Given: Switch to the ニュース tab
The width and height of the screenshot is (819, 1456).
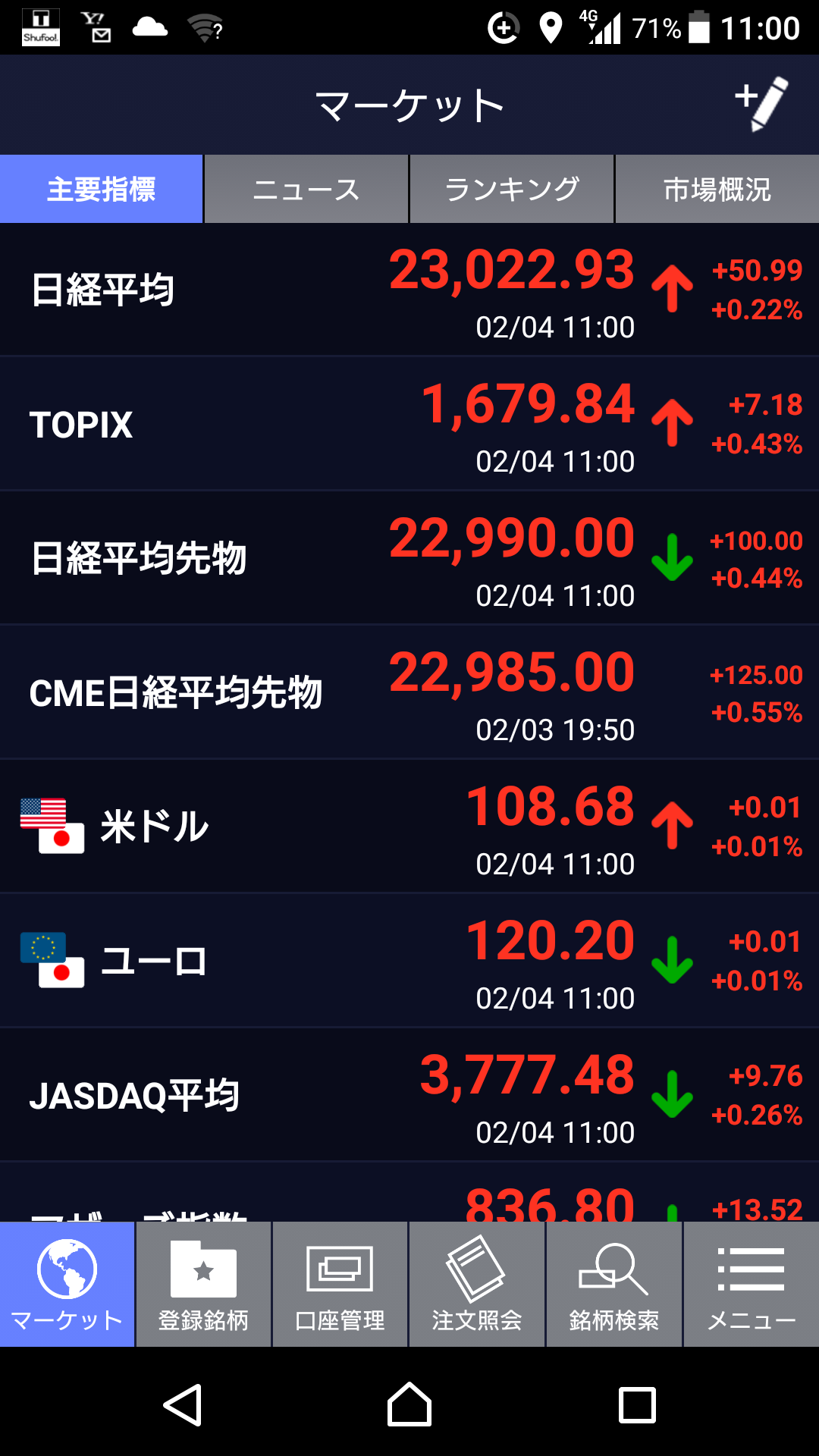Looking at the screenshot, I should pyautogui.click(x=306, y=189).
